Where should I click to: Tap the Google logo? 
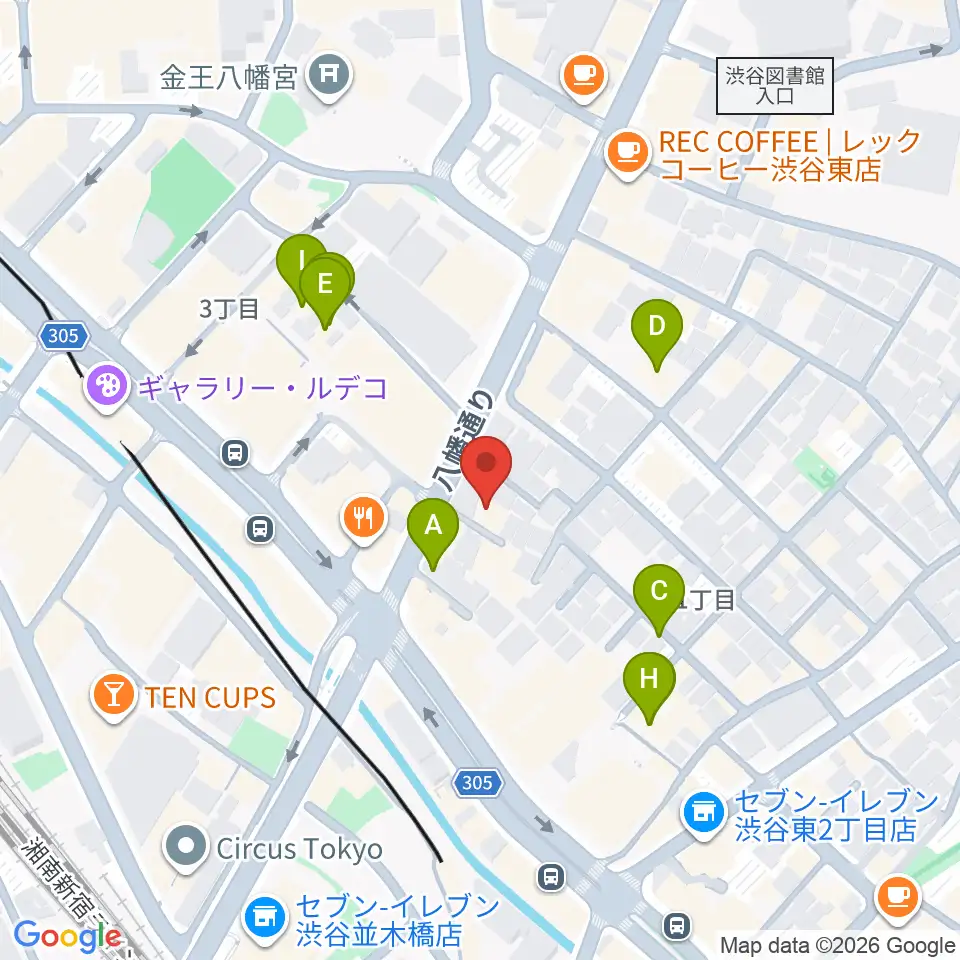point(67,937)
